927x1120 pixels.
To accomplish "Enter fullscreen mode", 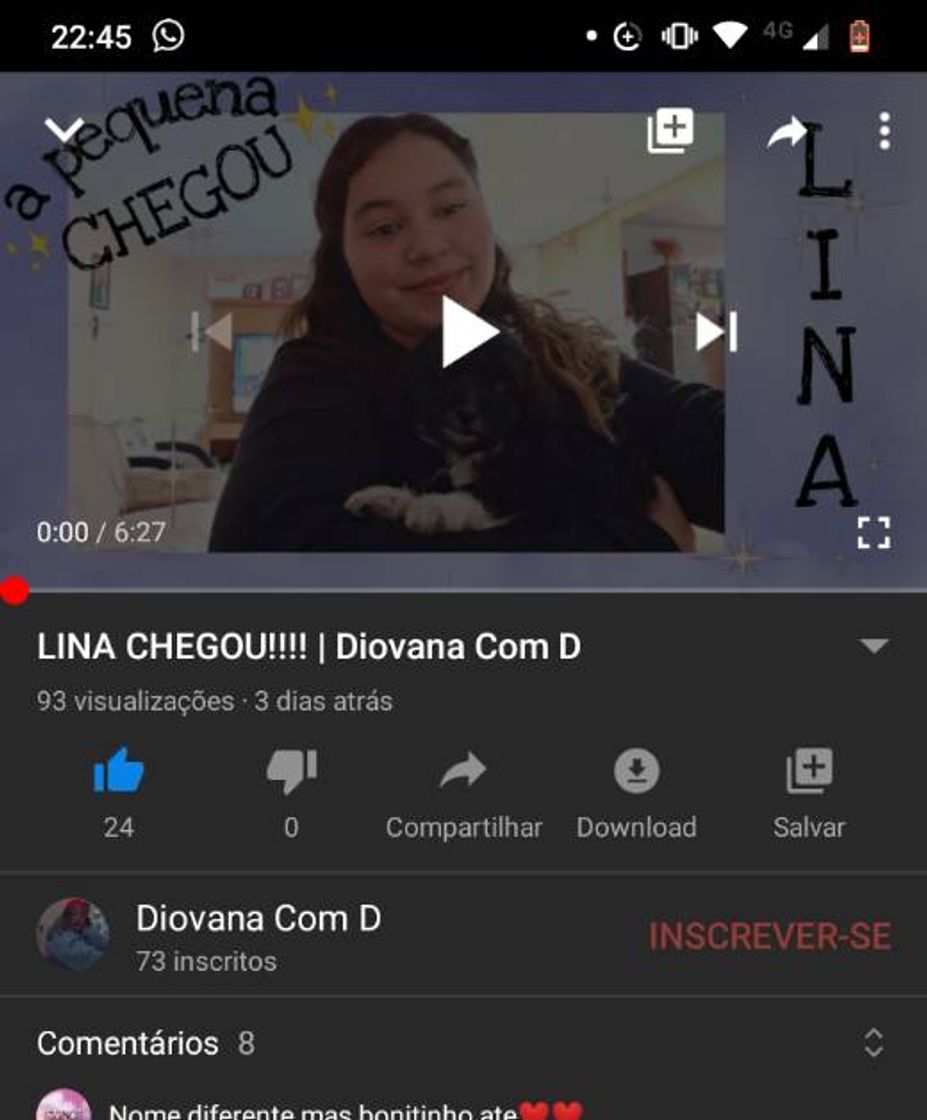I will [x=873, y=532].
